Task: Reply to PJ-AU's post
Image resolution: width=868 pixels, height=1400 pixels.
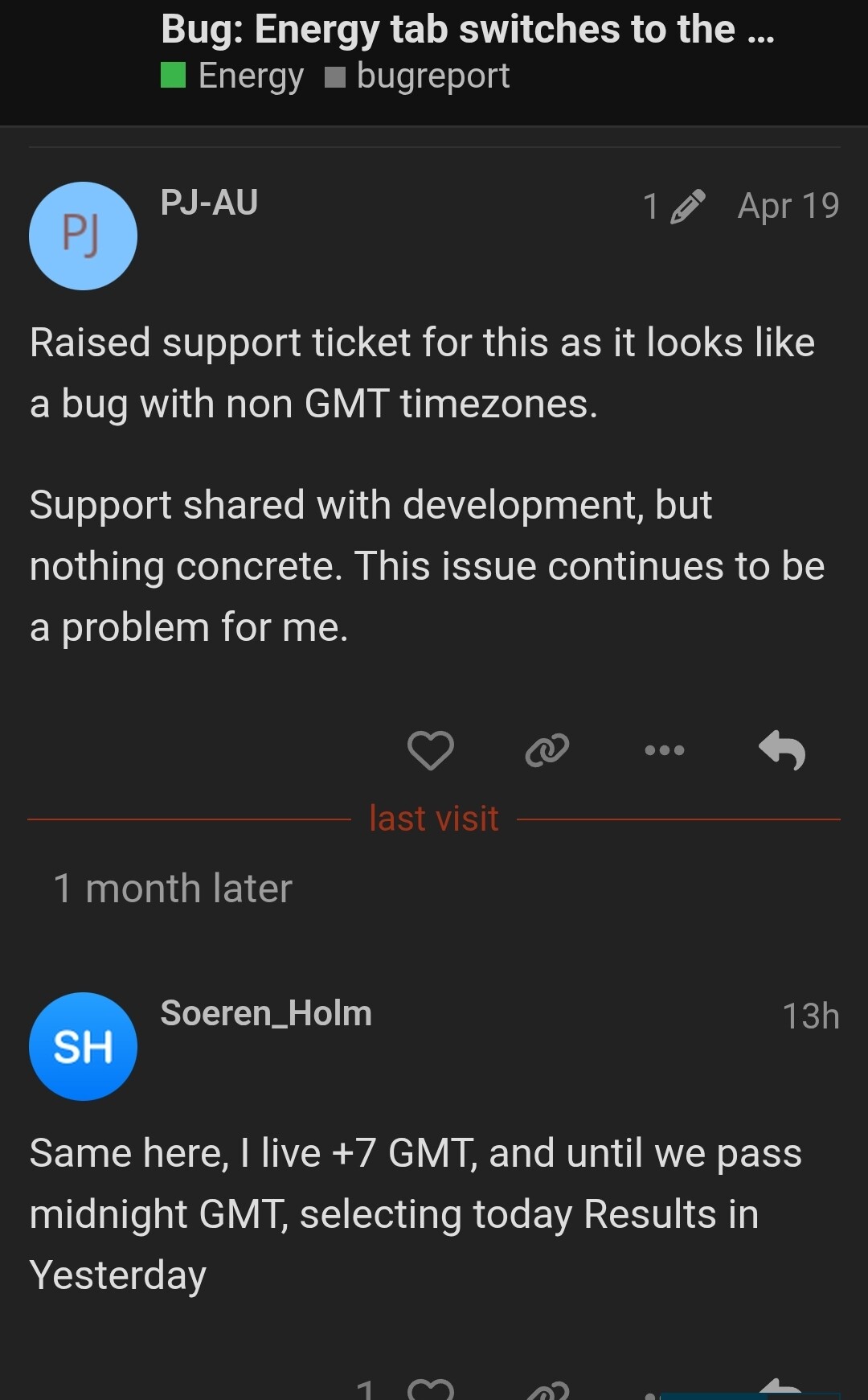Action: (x=782, y=750)
